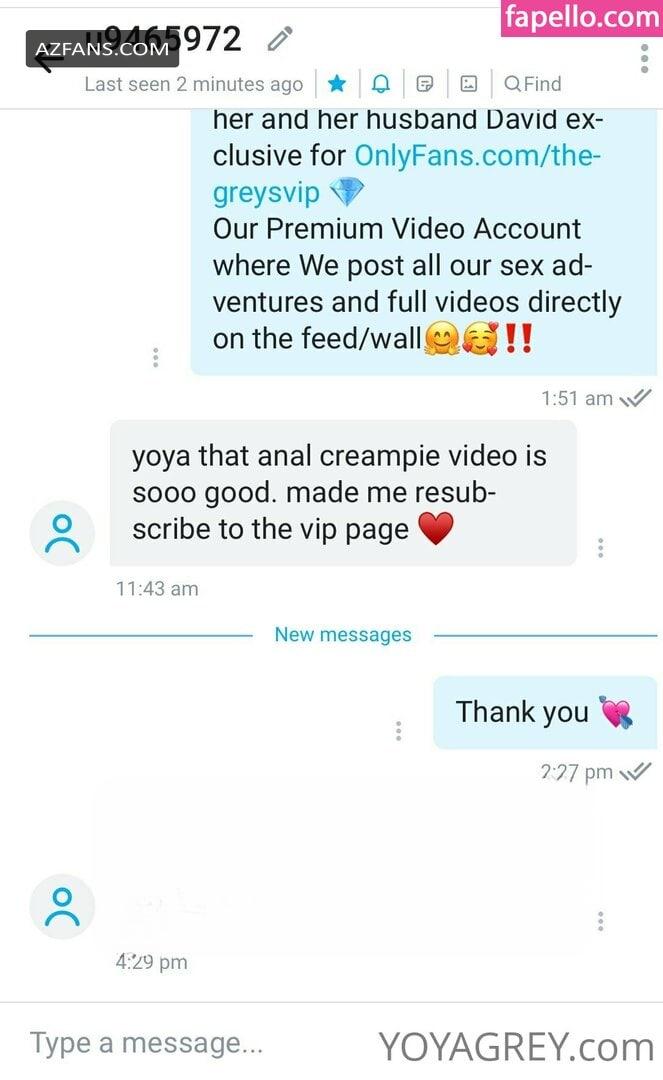Edit the contact name with the pencil icon
The width and height of the screenshot is (663, 1080).
(x=280, y=39)
